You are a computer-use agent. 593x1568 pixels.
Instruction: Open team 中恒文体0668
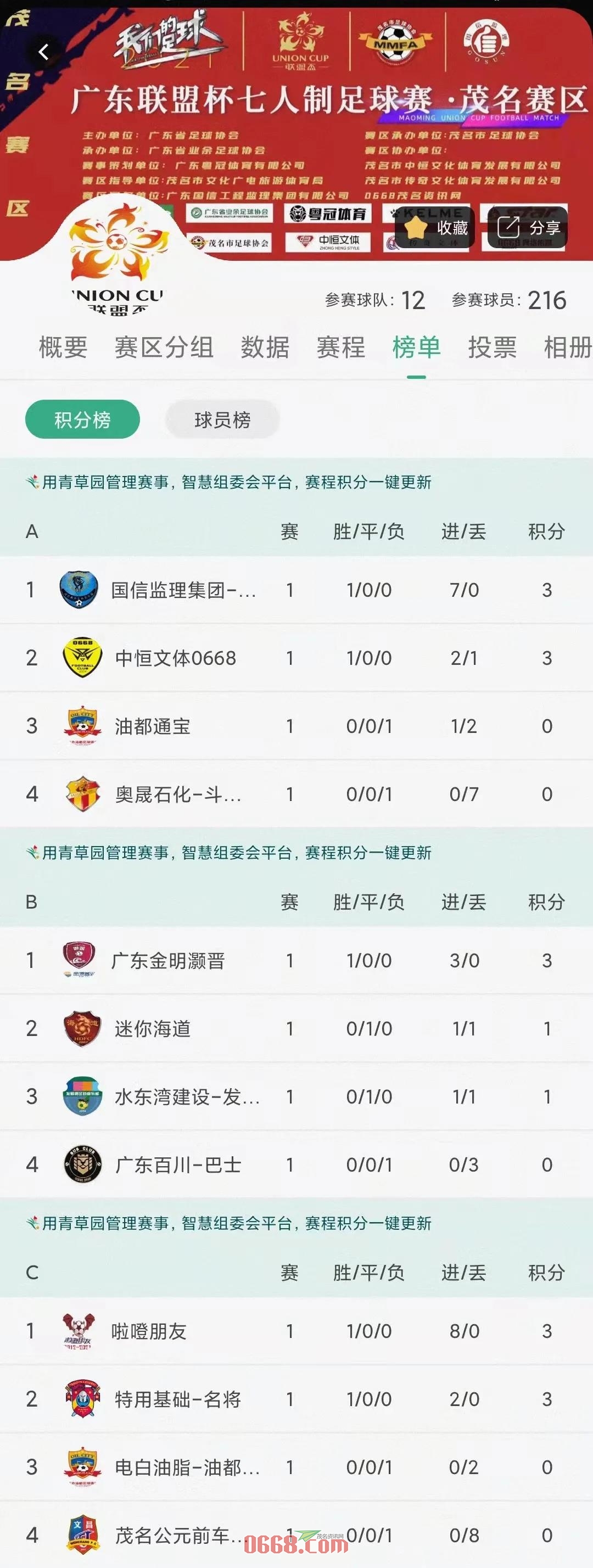click(x=175, y=658)
